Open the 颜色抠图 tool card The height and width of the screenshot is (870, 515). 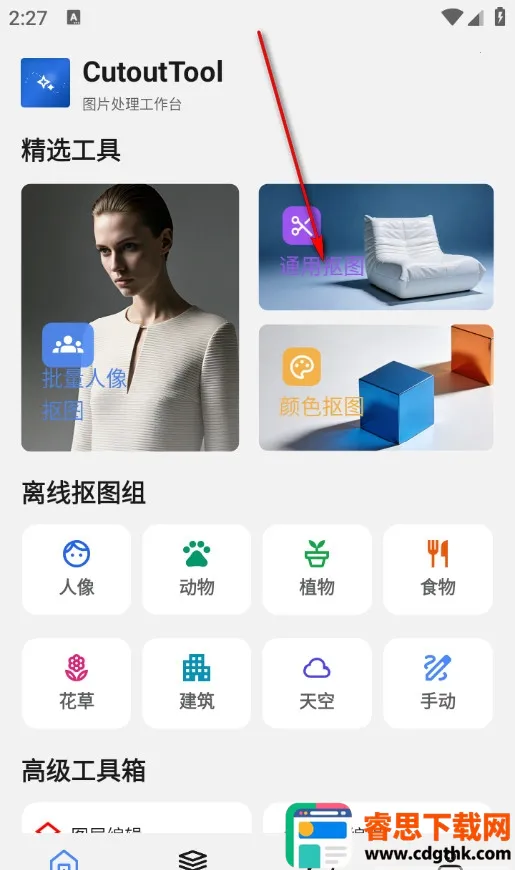pos(376,387)
